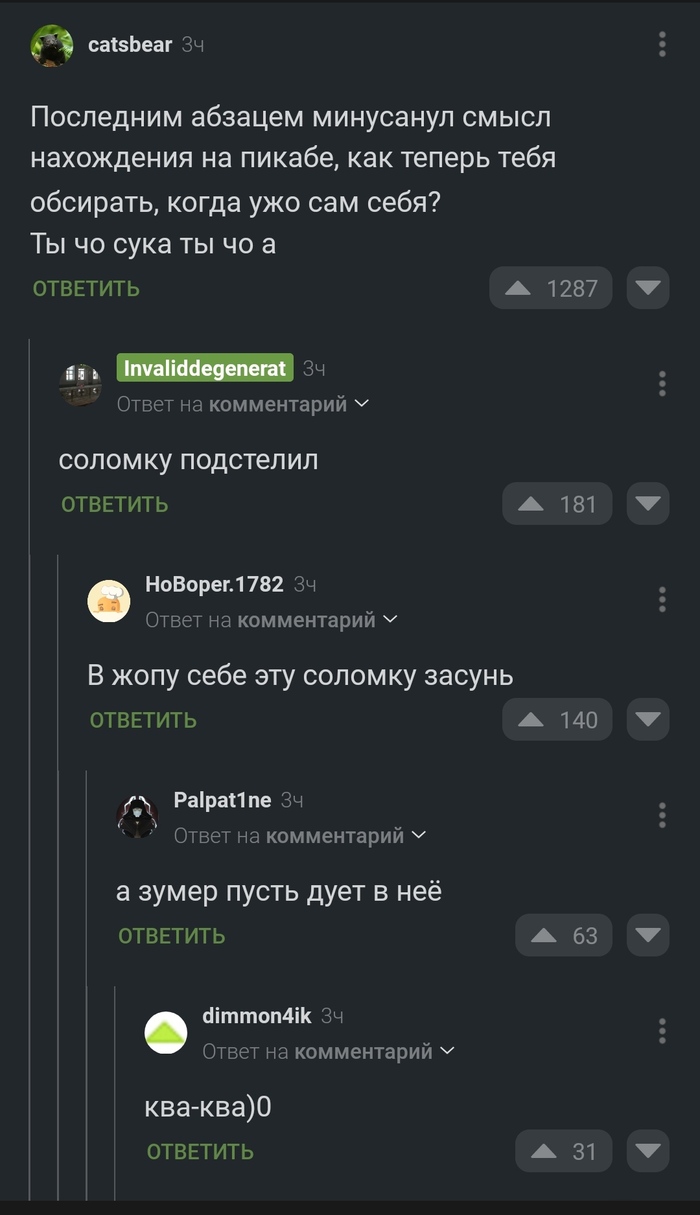Upvote Invaliddegenerat's comment rated 181
Viewport: 700px width, 1215px height.
pyautogui.click(x=557, y=504)
